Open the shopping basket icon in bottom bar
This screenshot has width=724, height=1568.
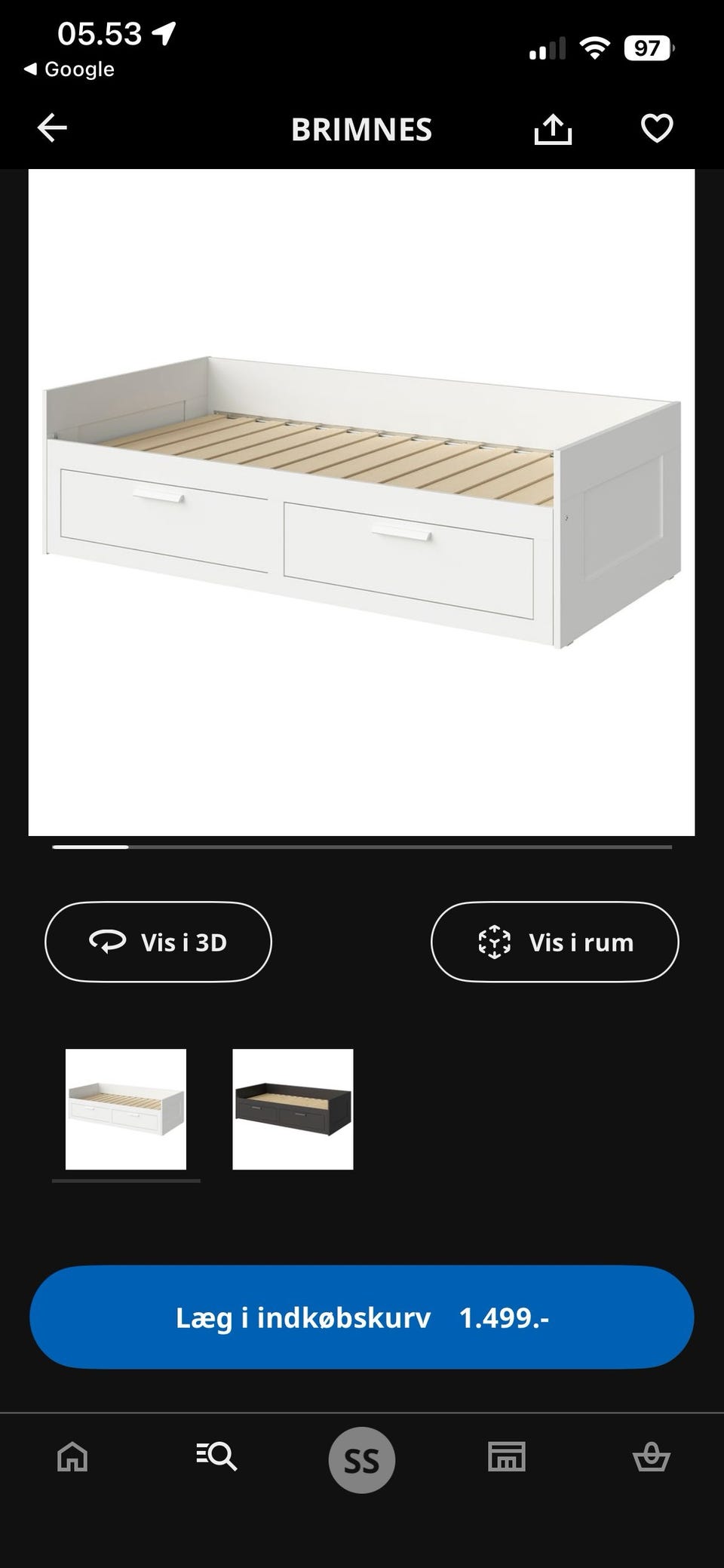(652, 1458)
